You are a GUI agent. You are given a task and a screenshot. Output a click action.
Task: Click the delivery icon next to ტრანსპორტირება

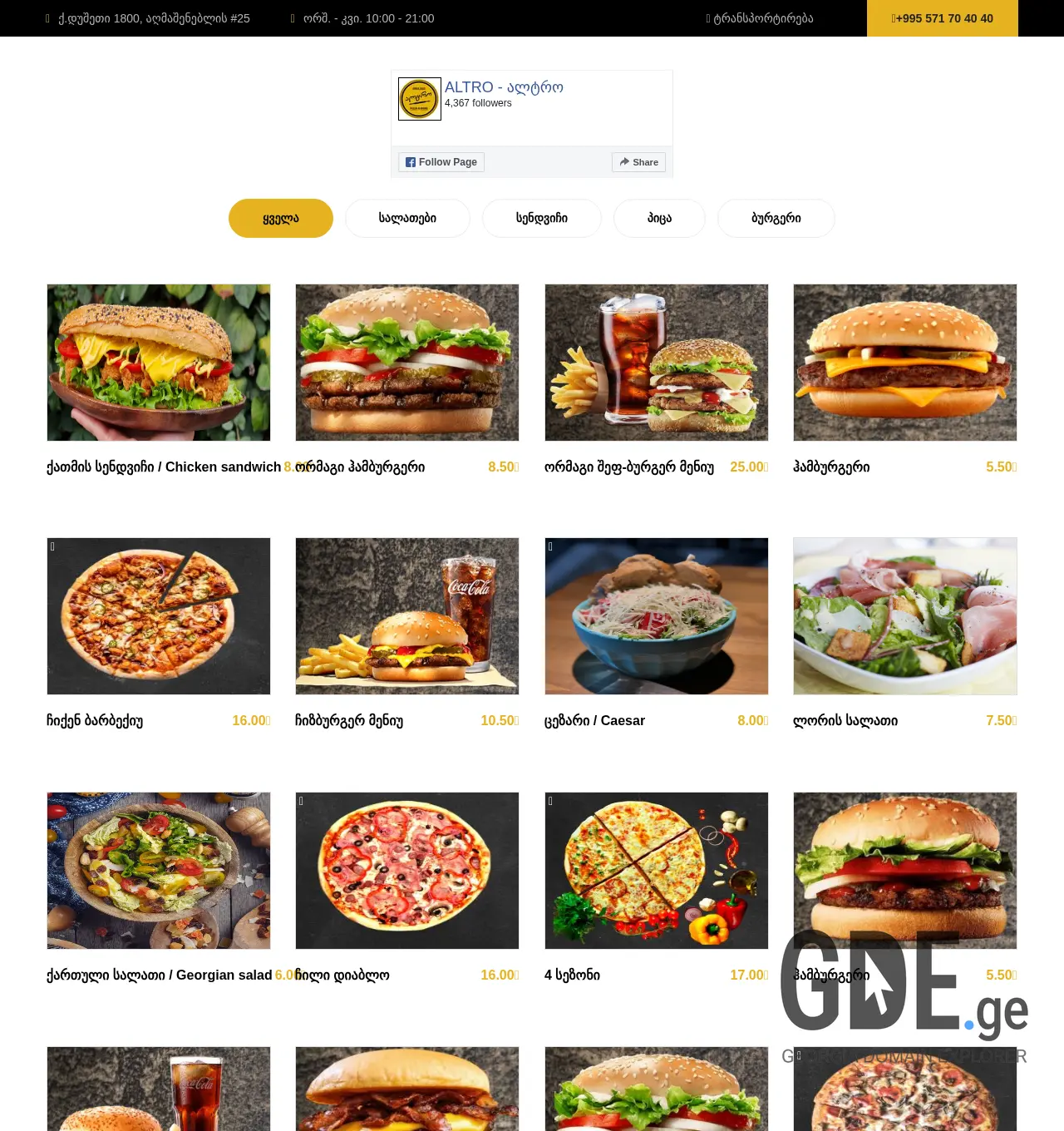pyautogui.click(x=708, y=18)
